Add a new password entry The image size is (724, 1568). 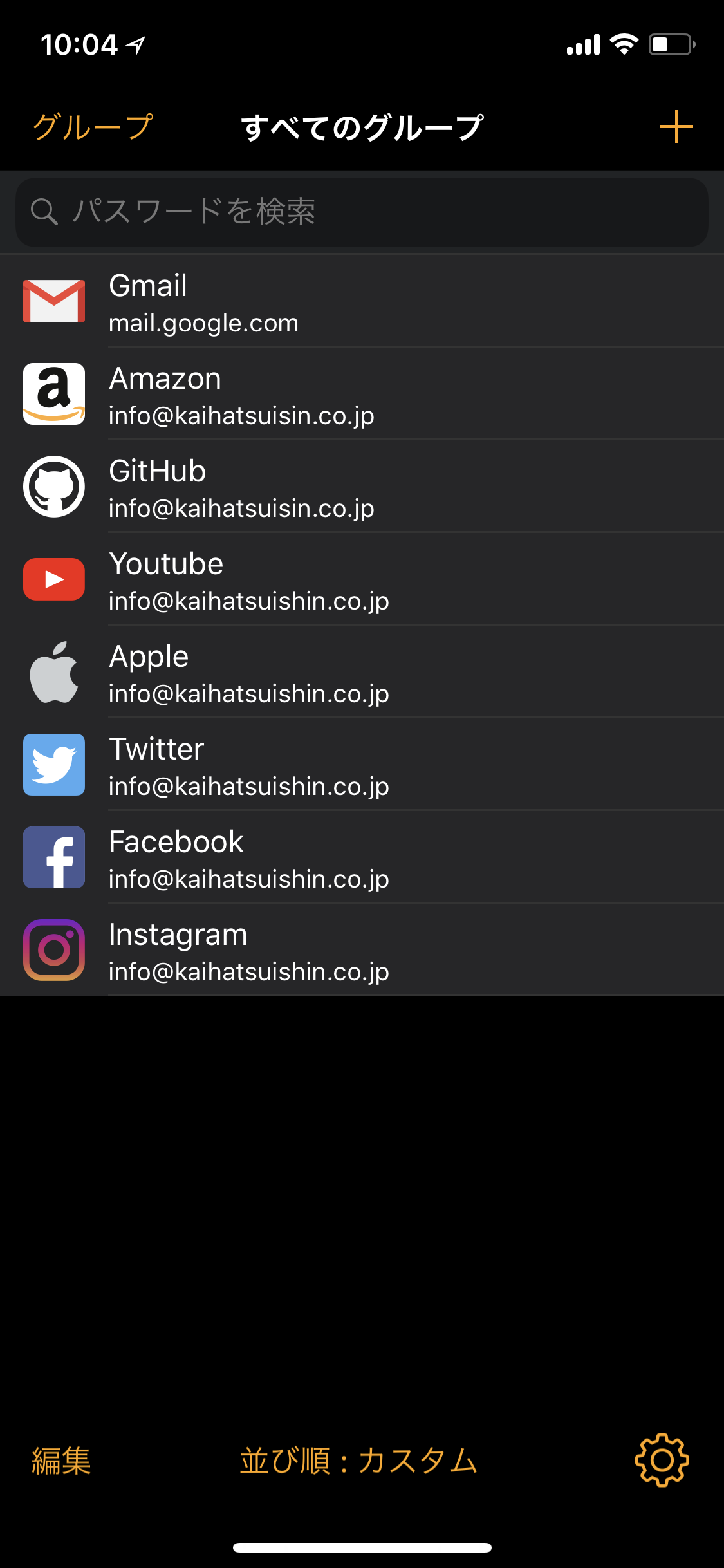pyautogui.click(x=676, y=126)
